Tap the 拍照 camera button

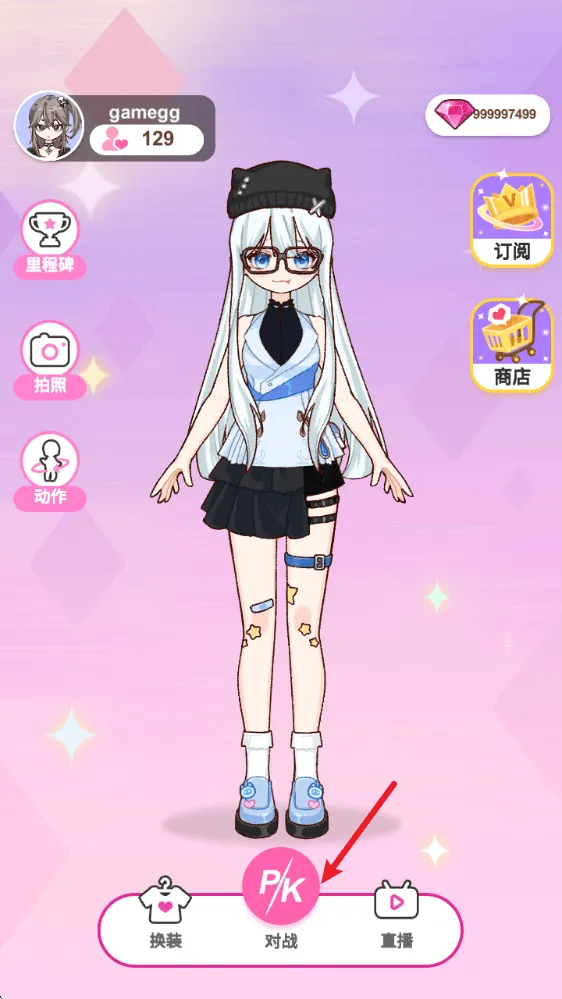click(x=50, y=361)
